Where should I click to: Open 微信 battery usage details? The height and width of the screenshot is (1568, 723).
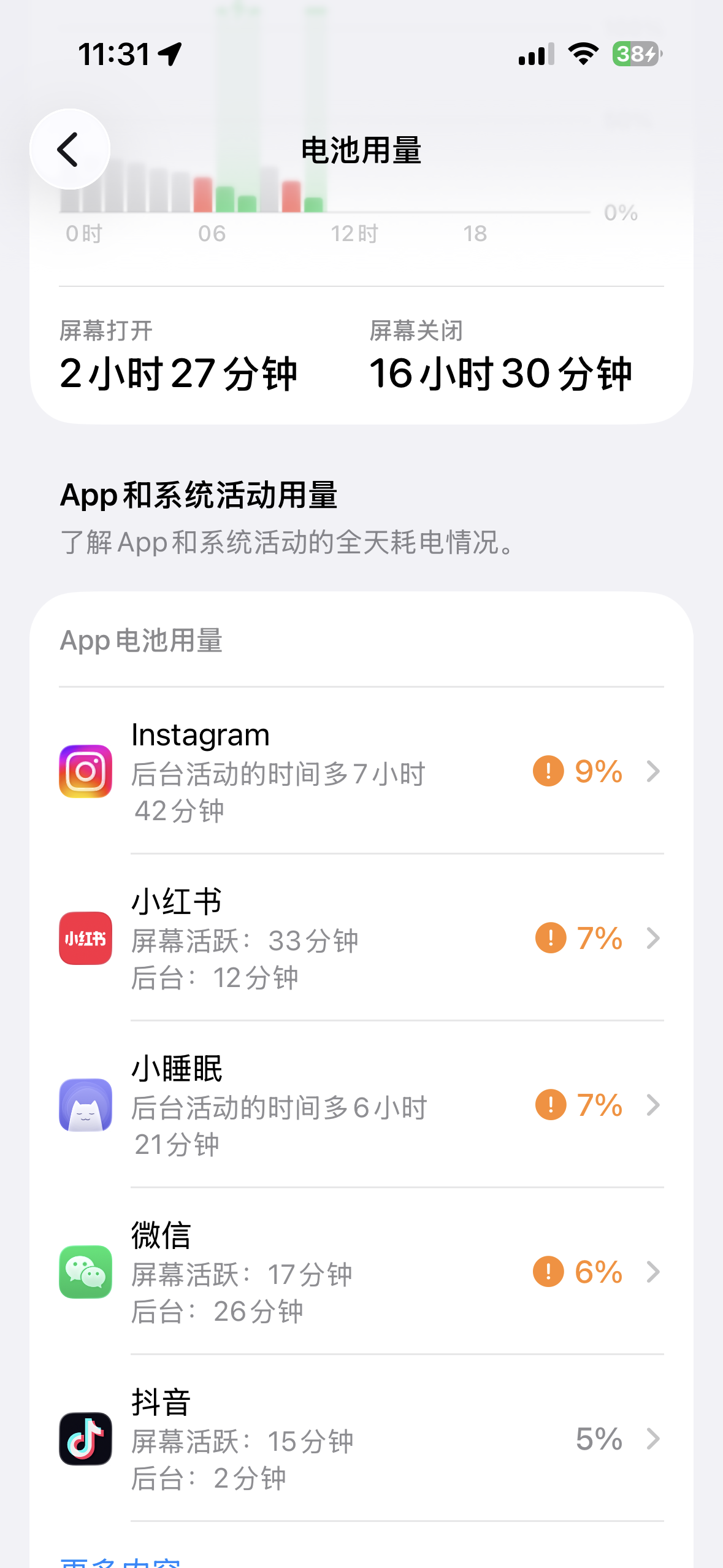point(361,1271)
